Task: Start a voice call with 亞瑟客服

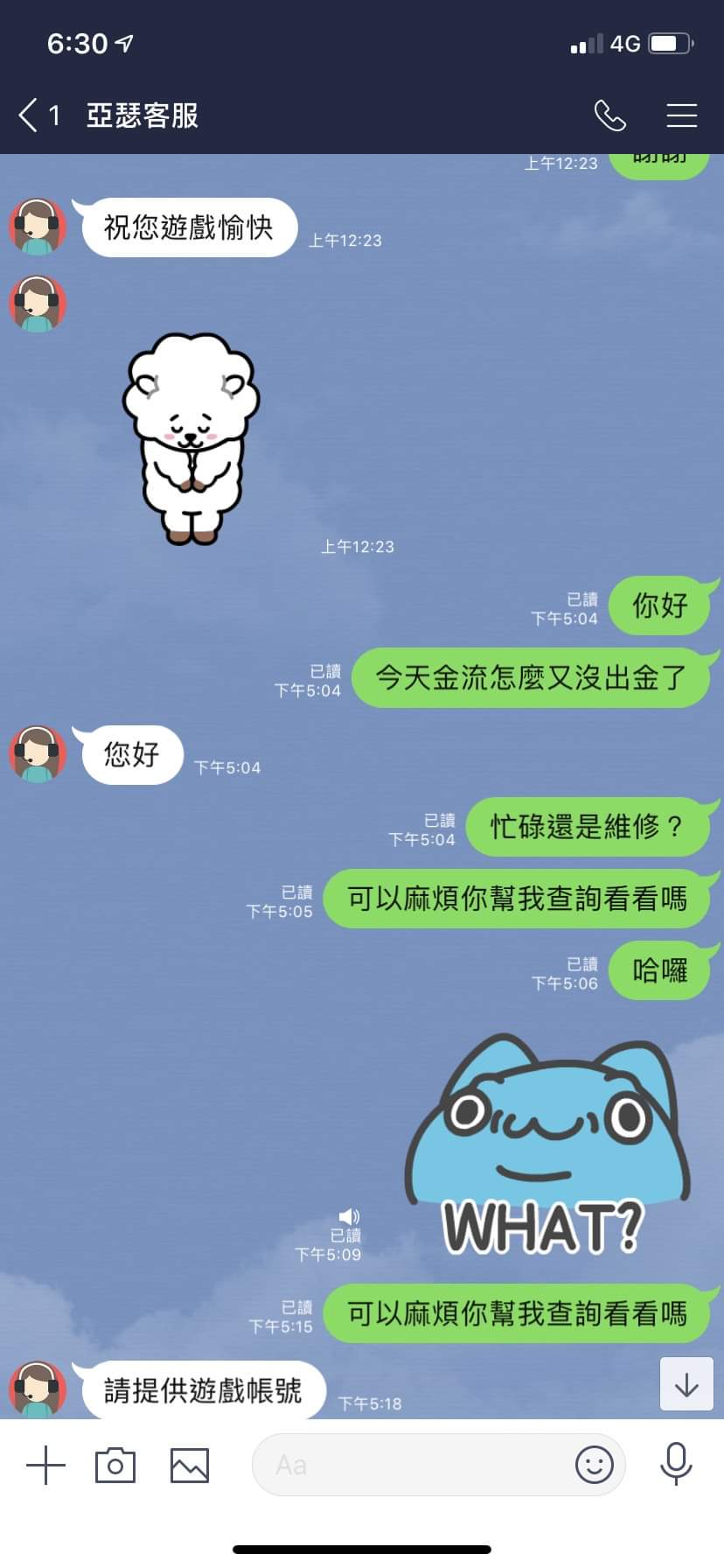Action: pyautogui.click(x=609, y=115)
